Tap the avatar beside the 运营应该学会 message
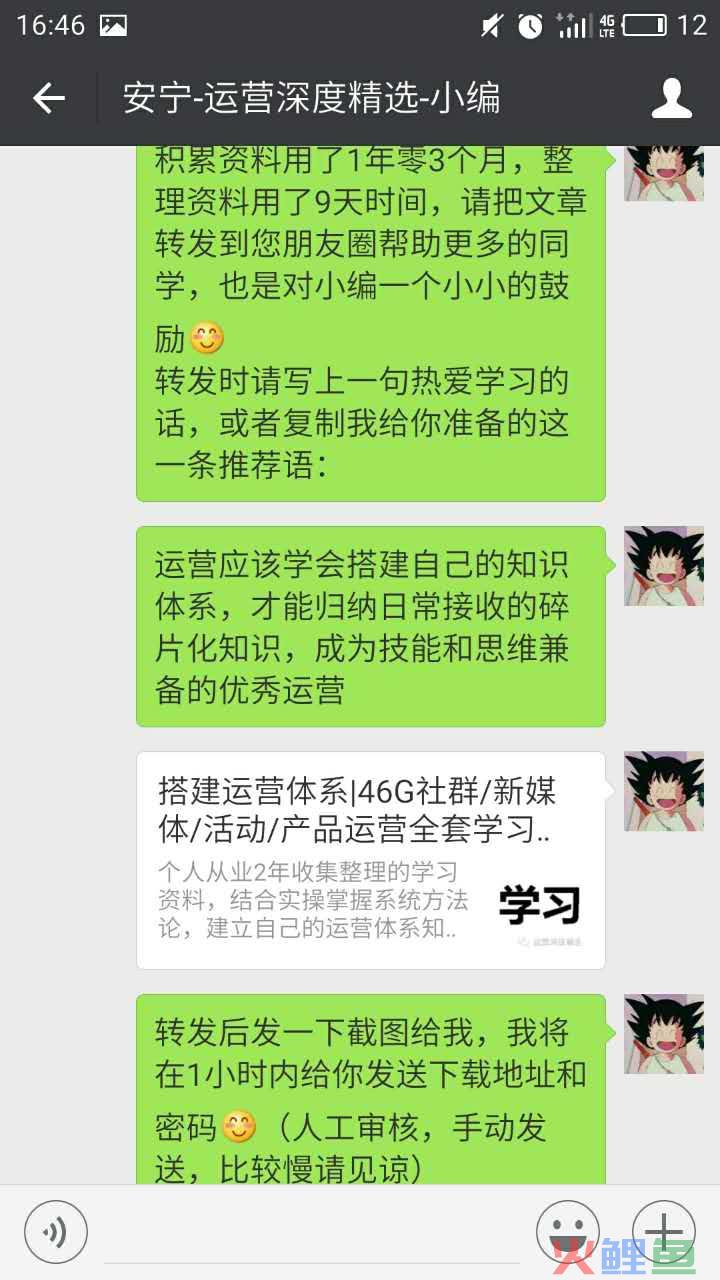Screen dimensions: 720x1280 pyautogui.click(x=663, y=566)
